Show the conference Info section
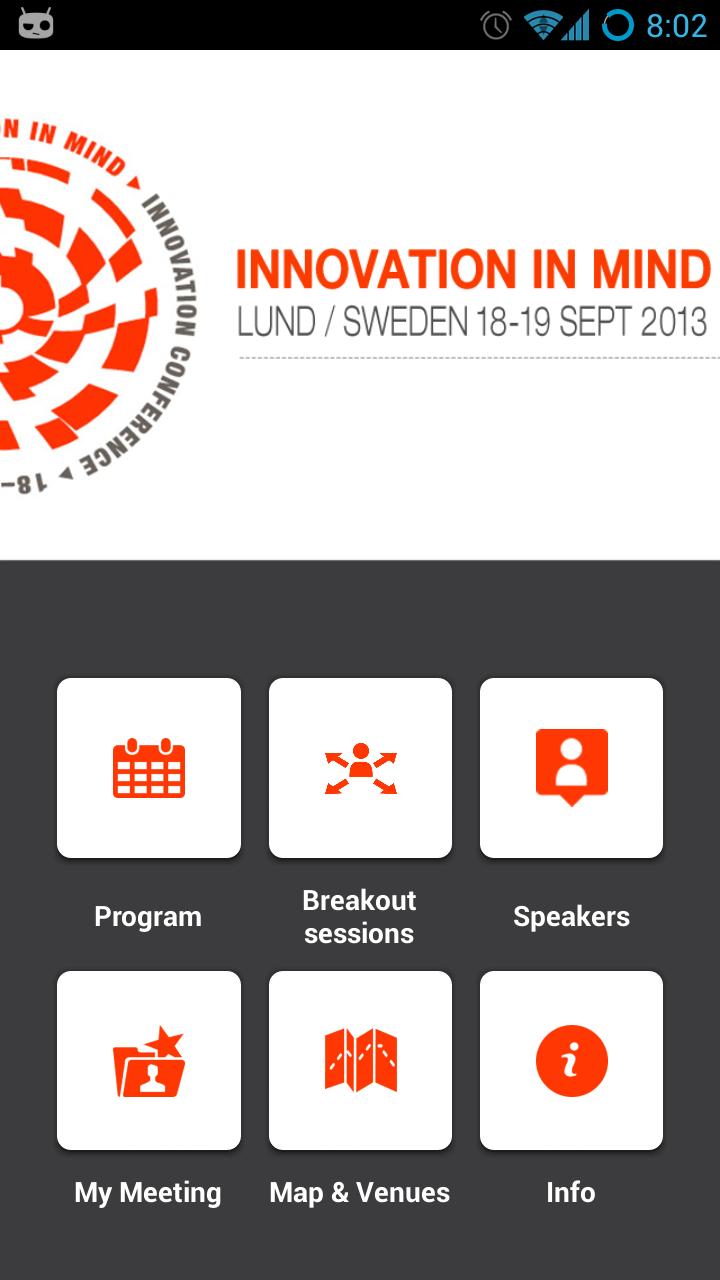 point(571,1060)
